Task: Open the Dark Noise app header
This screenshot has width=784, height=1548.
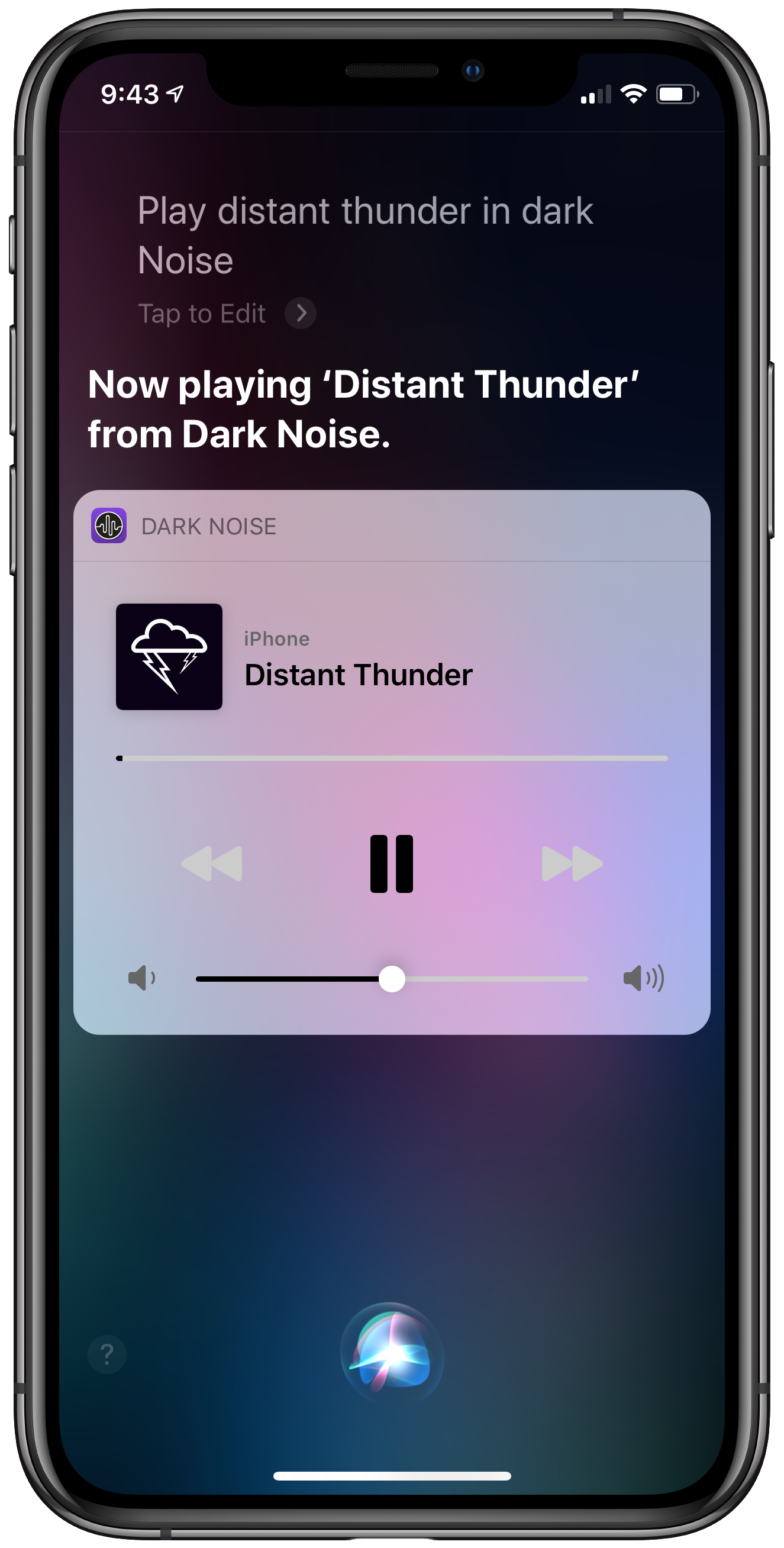Action: coord(392,526)
